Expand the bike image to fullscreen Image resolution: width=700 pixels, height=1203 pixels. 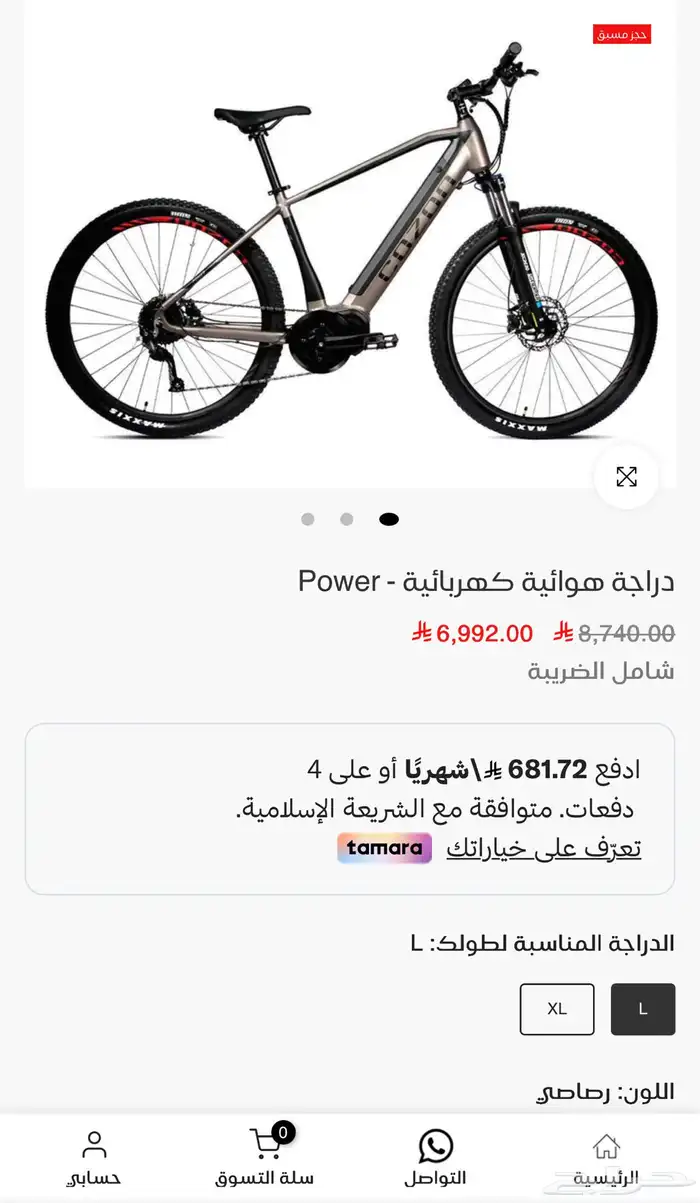point(626,477)
